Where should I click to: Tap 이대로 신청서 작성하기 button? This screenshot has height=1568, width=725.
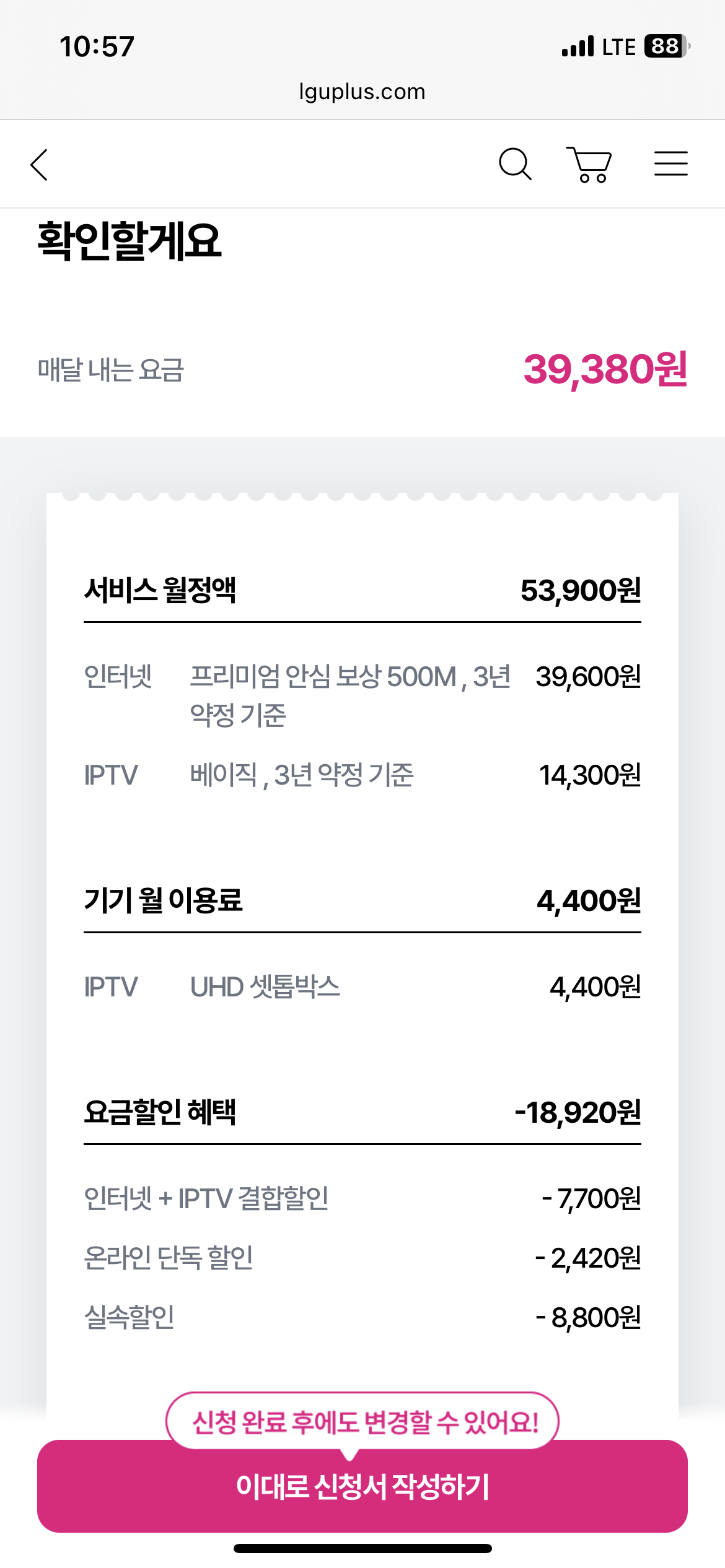(x=362, y=1486)
